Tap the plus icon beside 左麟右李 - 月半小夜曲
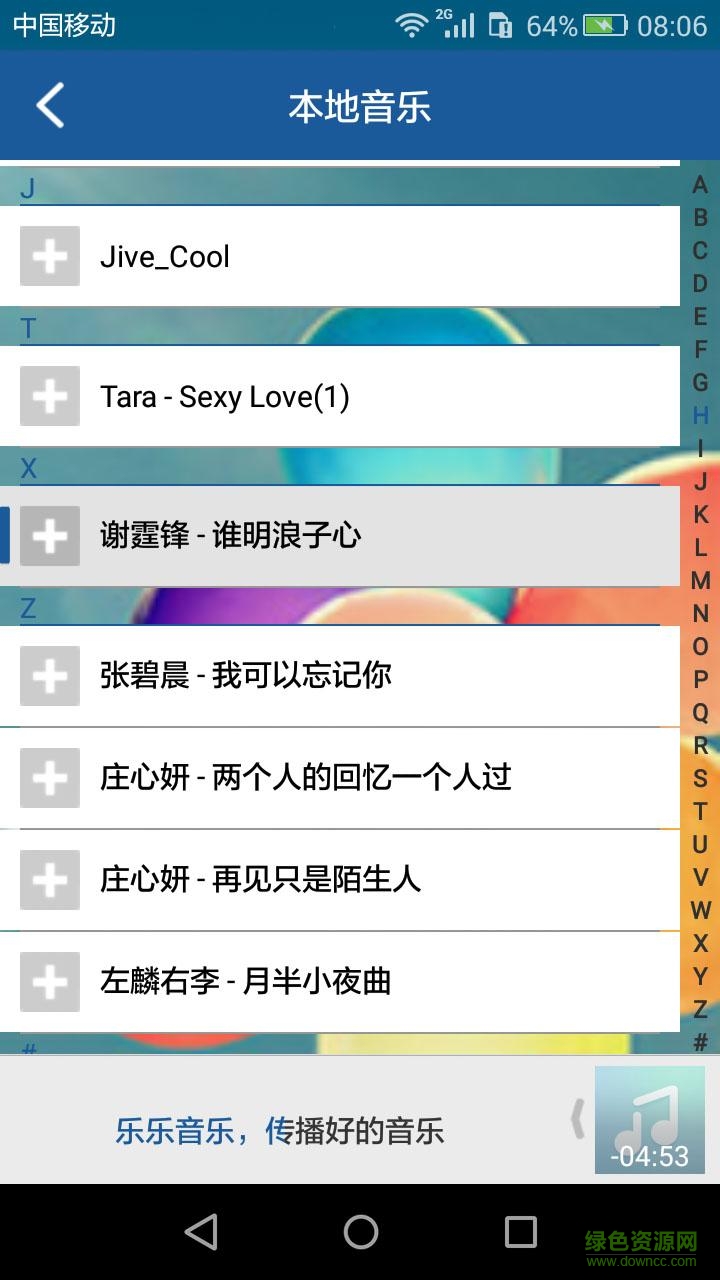Screen dimensions: 720x1280 tap(50, 981)
